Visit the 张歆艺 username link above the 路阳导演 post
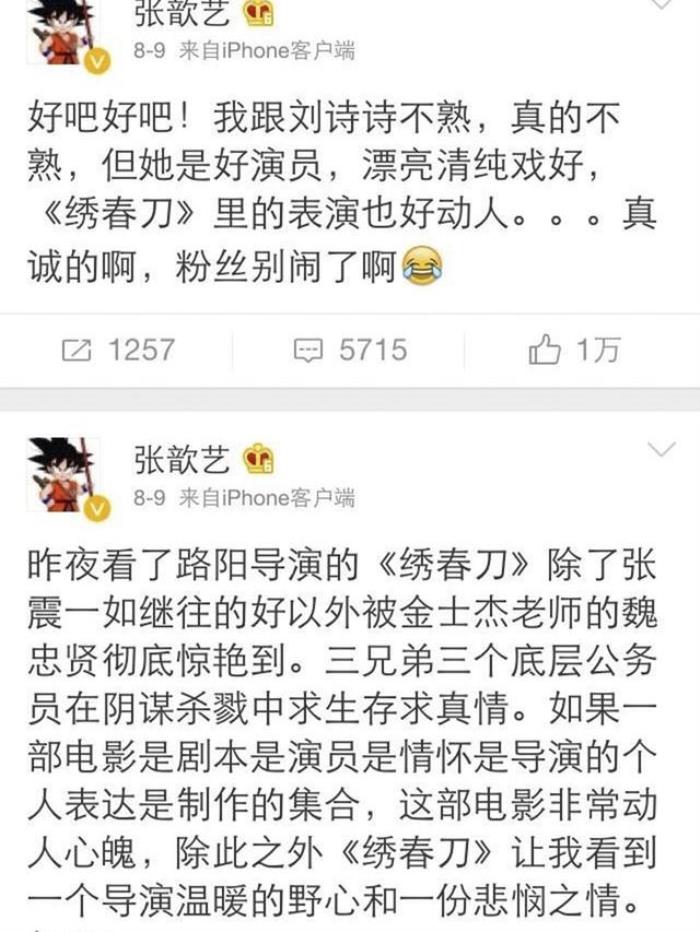700x932 pixels. click(x=181, y=458)
